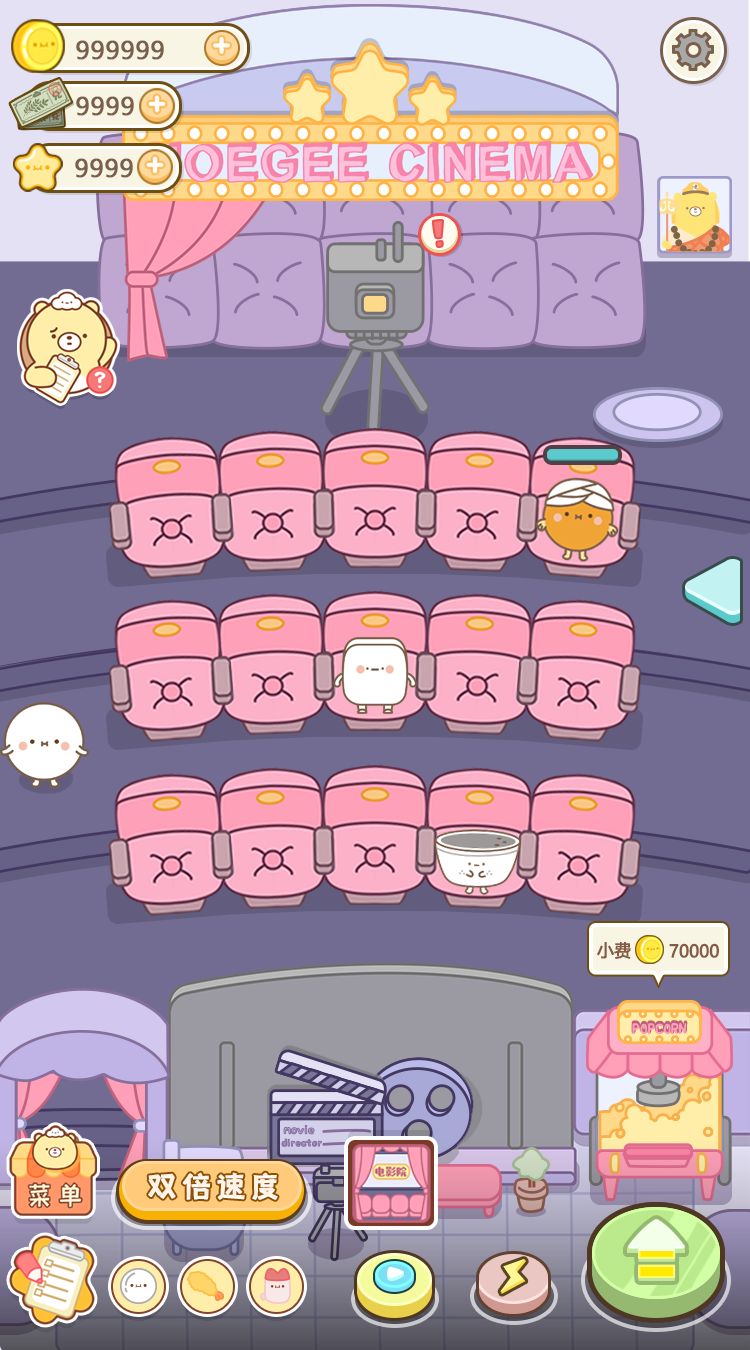Activate 双倍速度 double speed

212,1188
